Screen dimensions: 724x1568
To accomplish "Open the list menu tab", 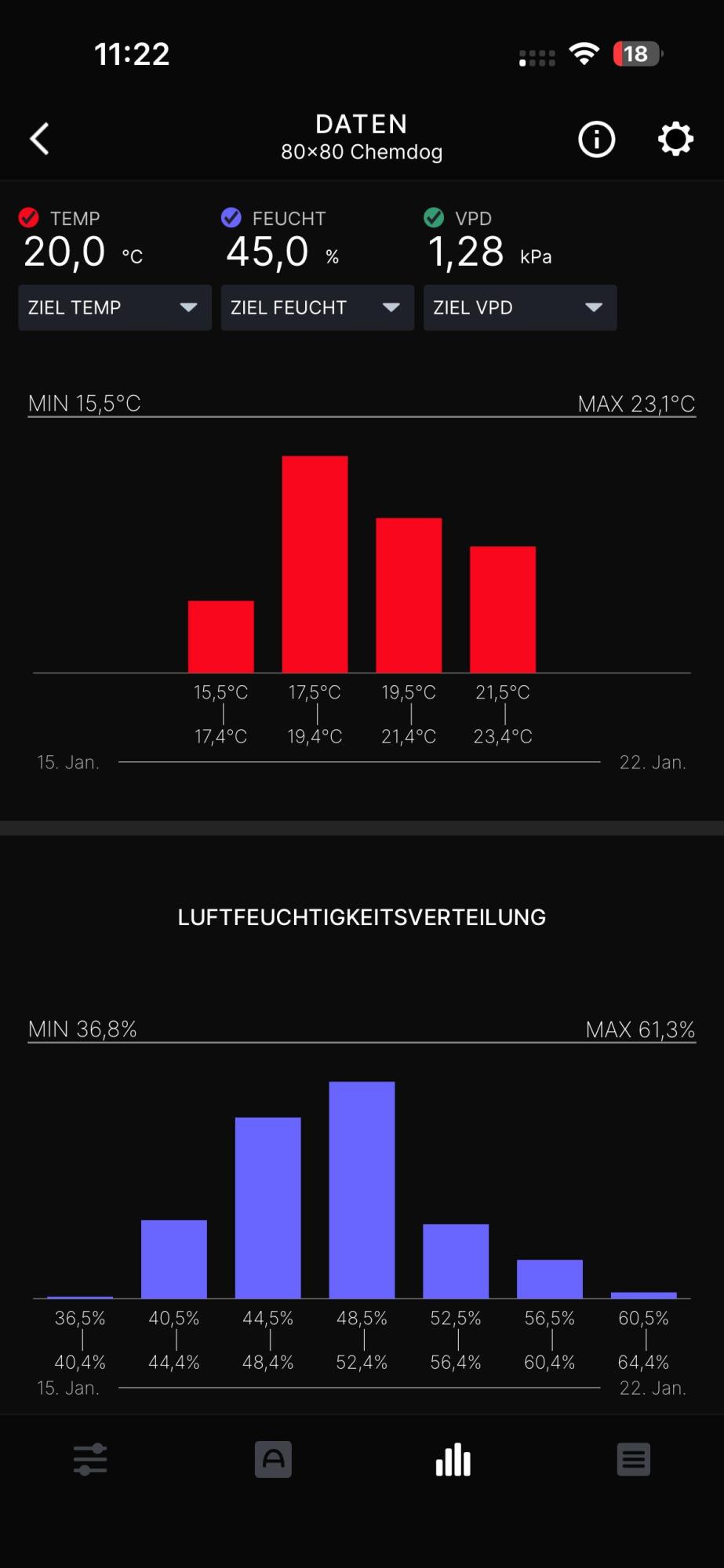I will point(633,1459).
